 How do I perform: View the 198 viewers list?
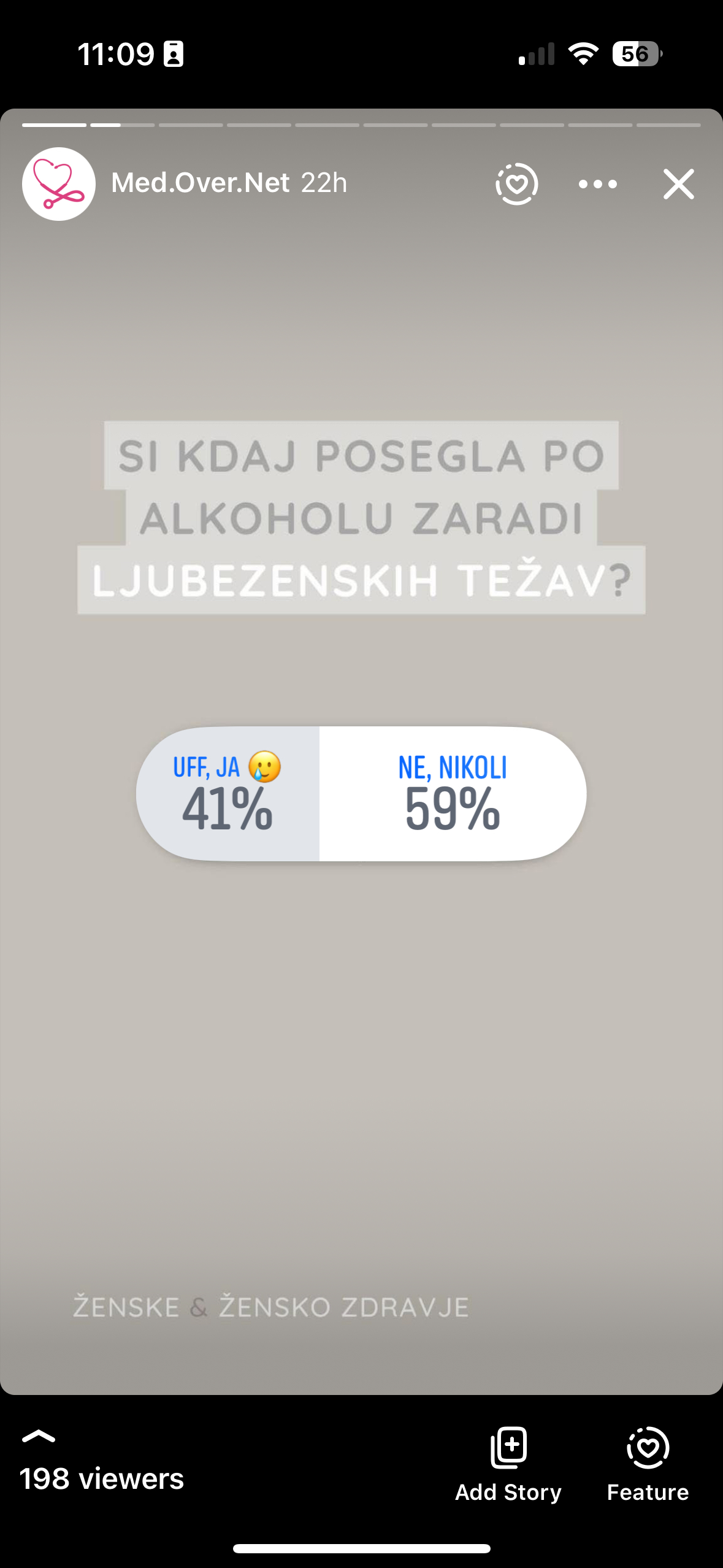pos(101,1477)
